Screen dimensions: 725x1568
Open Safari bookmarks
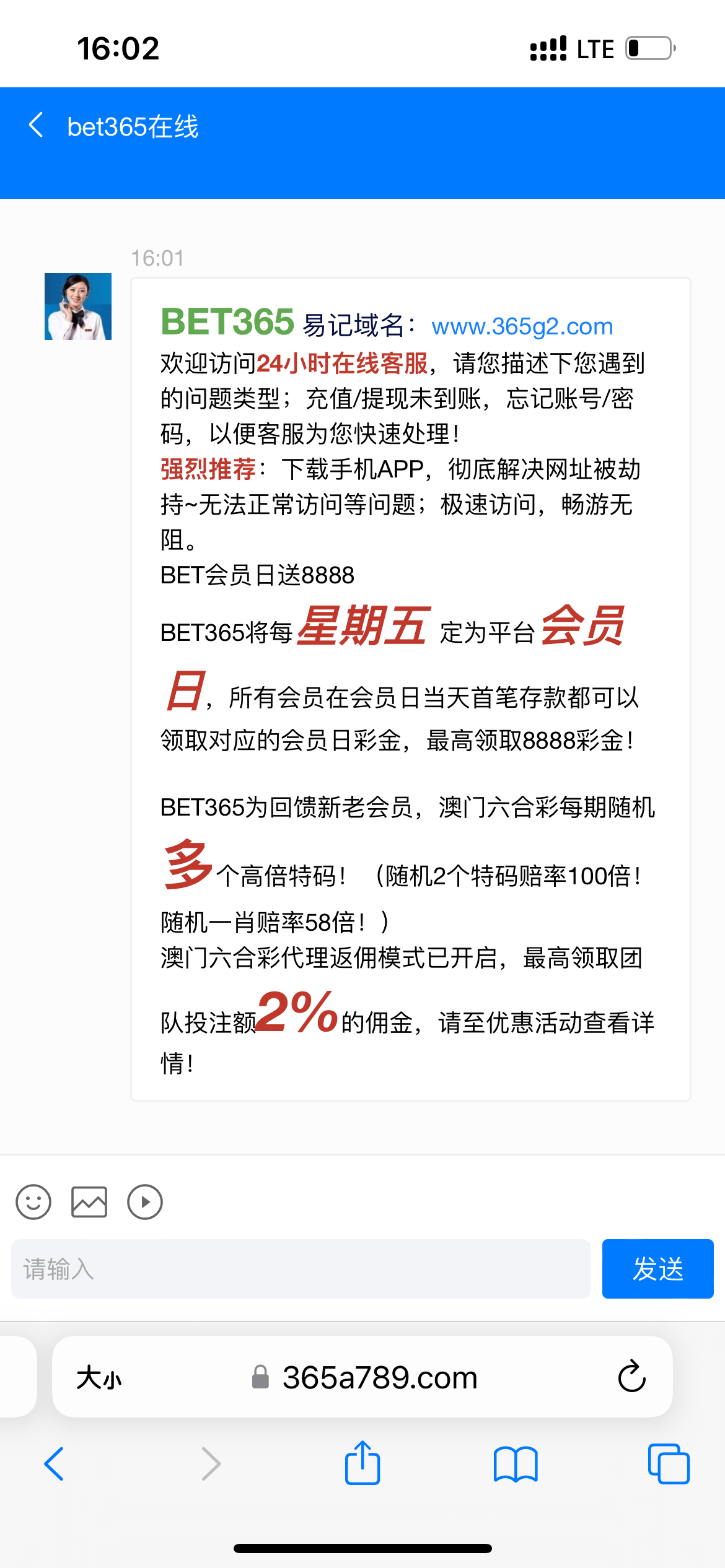[516, 1464]
